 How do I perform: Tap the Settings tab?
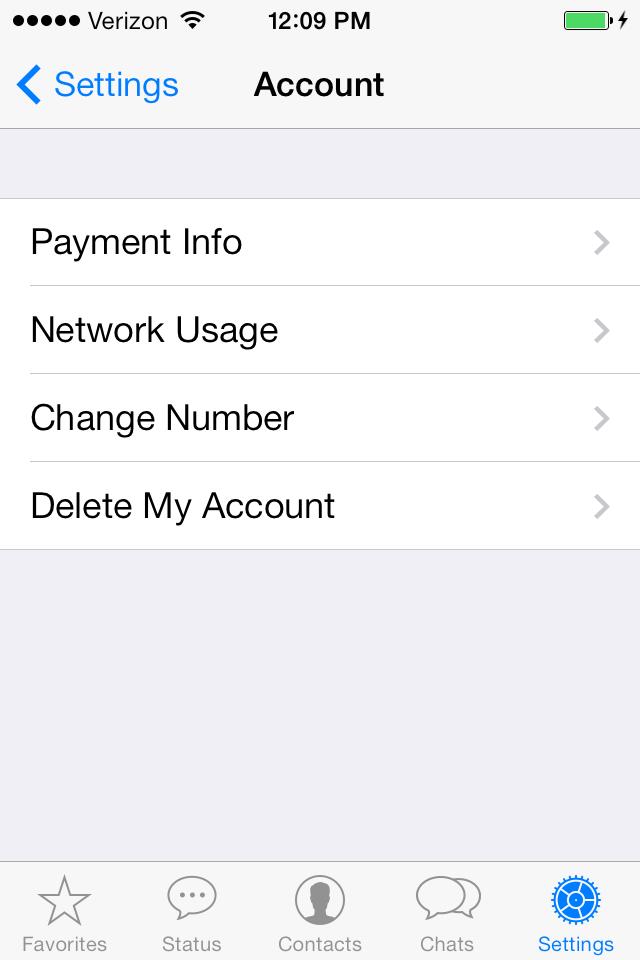pyautogui.click(x=575, y=913)
